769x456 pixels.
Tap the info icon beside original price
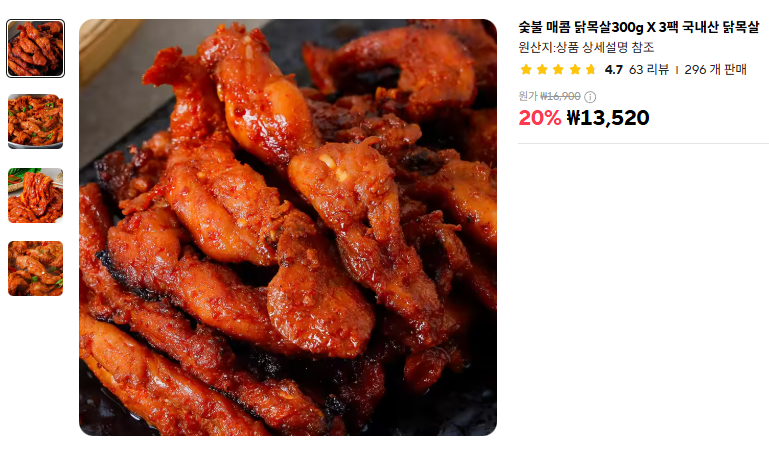click(x=590, y=97)
